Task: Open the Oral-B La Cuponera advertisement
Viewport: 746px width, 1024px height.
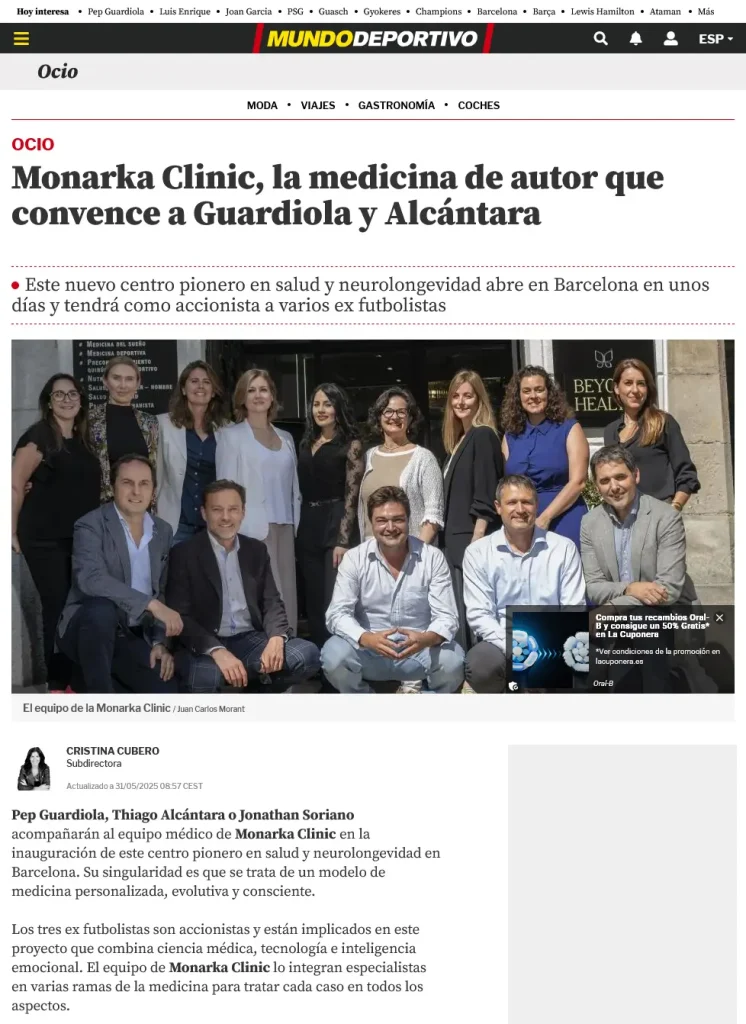Action: pos(620,648)
